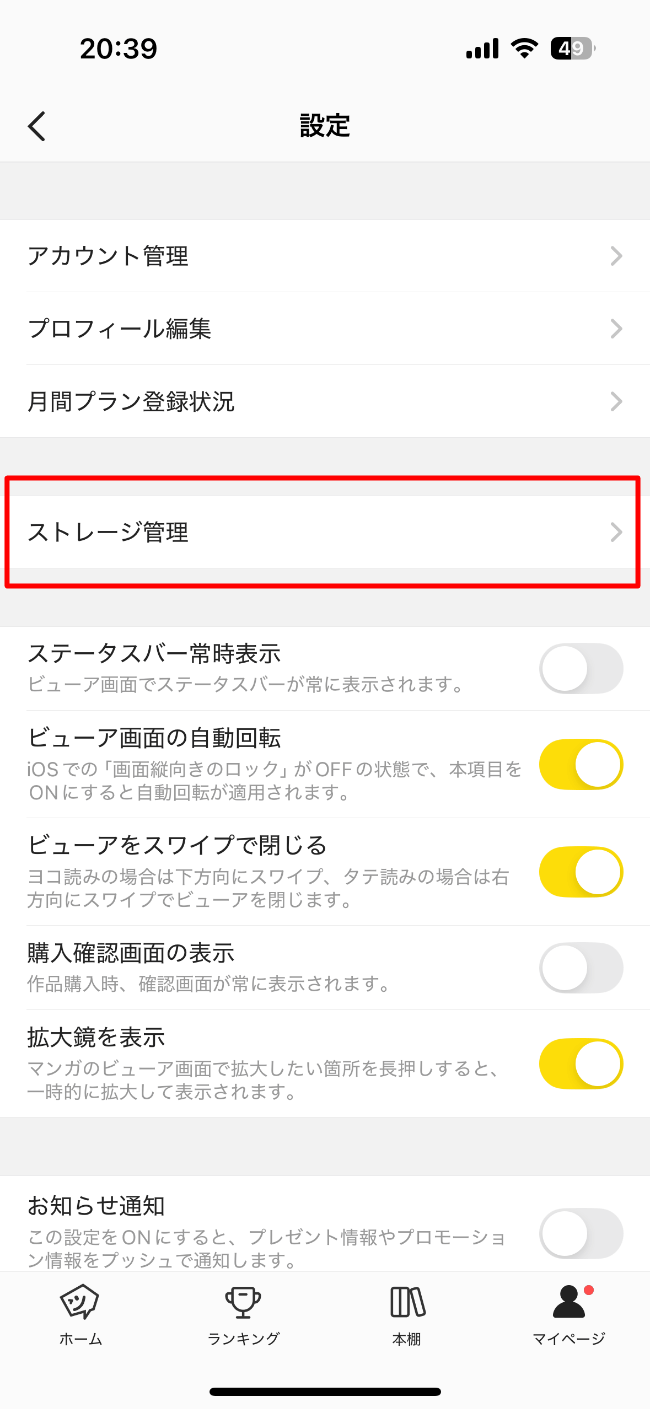Switch to the 本棚 tab

point(407,1315)
